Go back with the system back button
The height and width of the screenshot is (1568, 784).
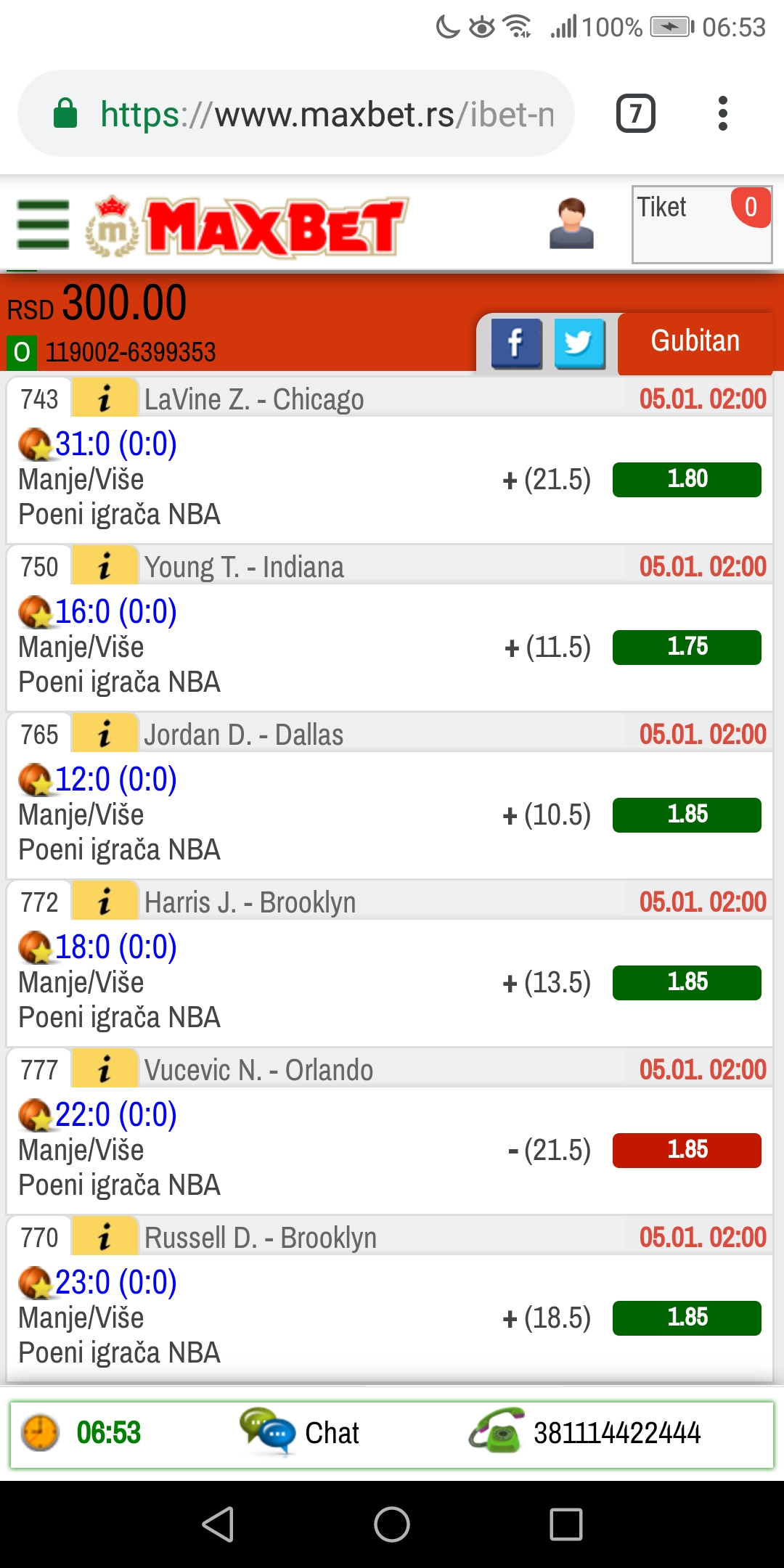click(x=218, y=1524)
